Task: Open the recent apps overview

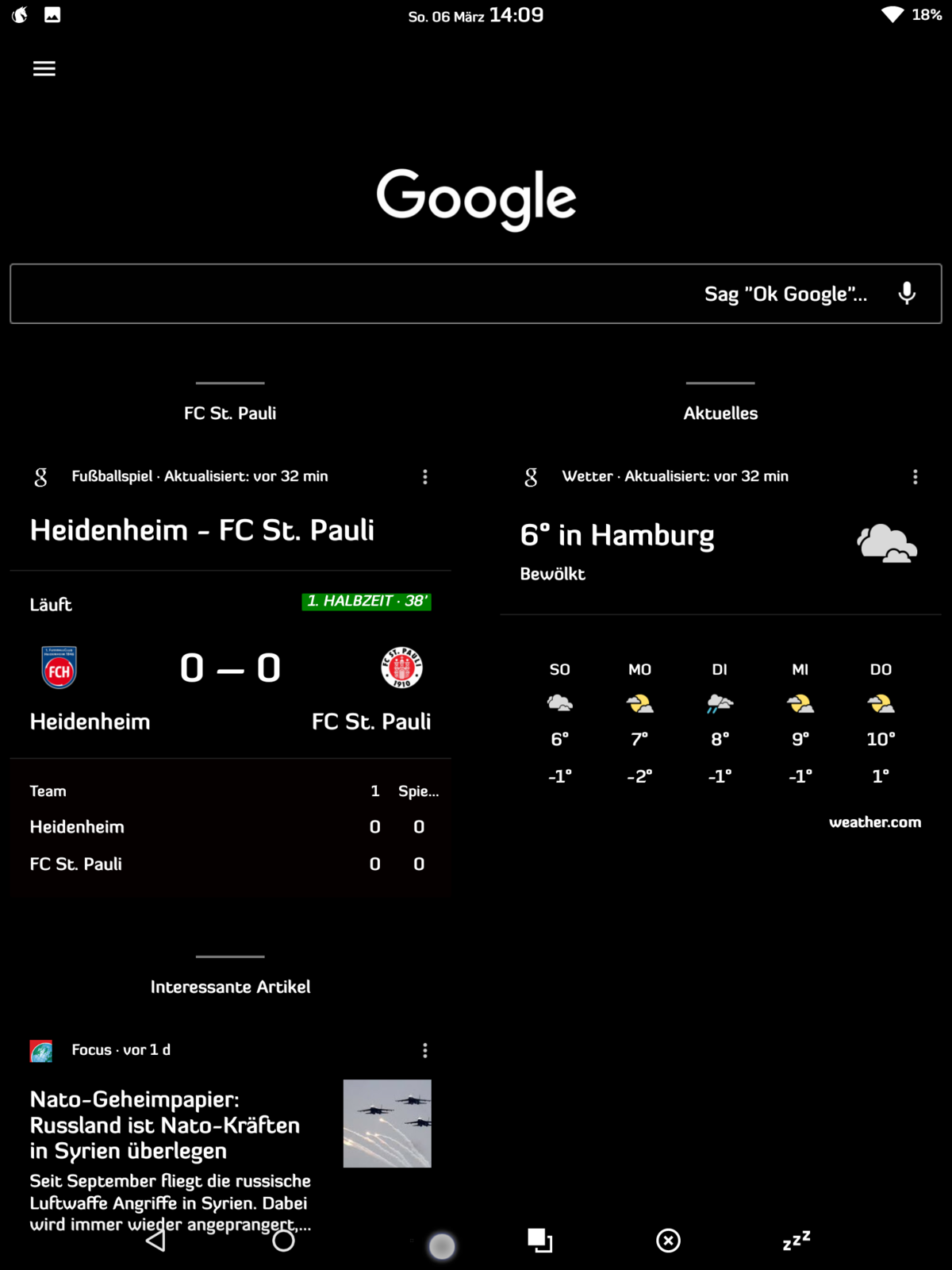Action: coord(539,1241)
